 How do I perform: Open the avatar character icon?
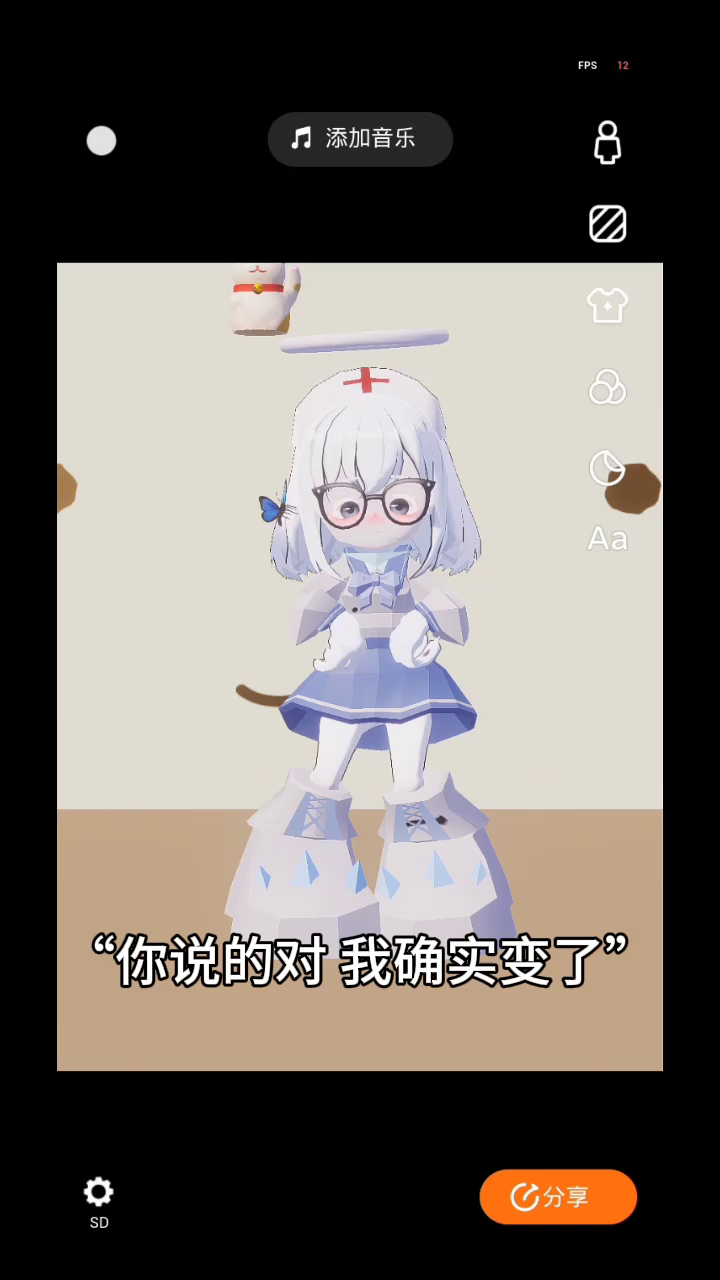607,143
